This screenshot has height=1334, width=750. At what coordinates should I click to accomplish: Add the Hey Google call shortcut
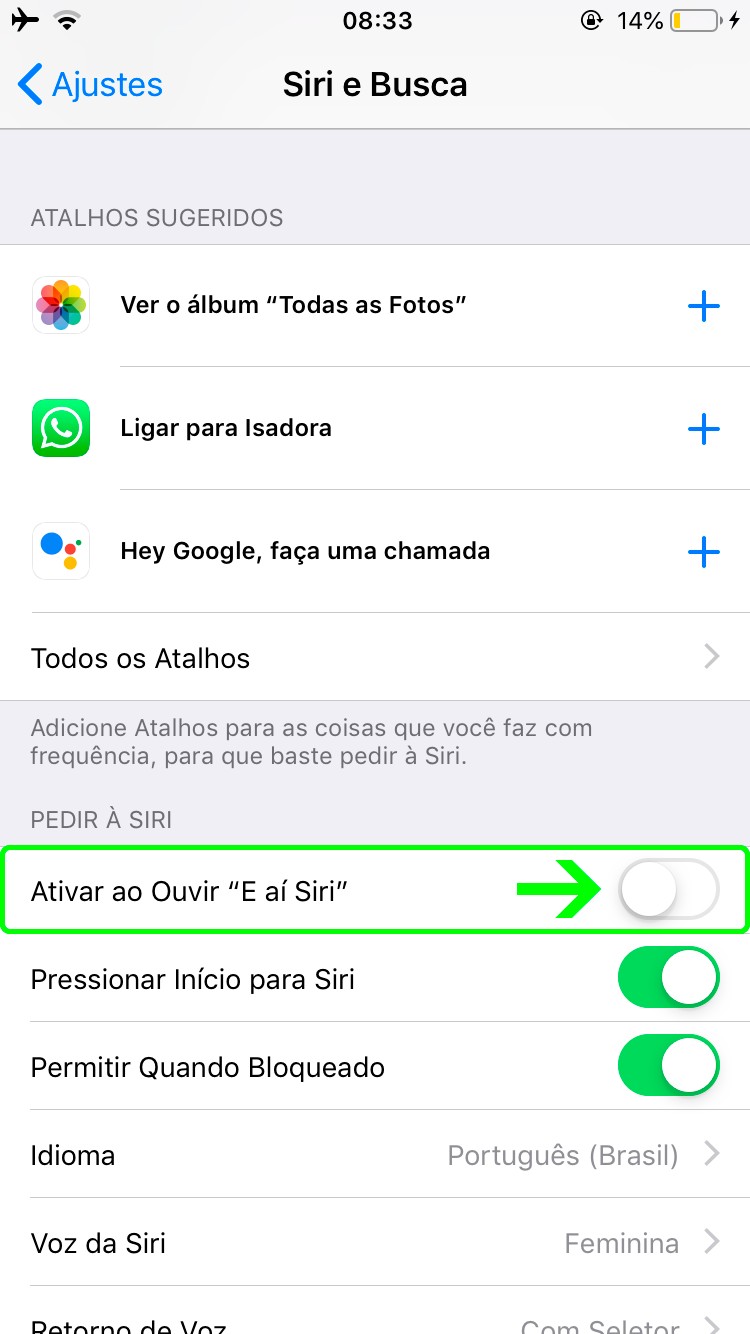pos(704,551)
